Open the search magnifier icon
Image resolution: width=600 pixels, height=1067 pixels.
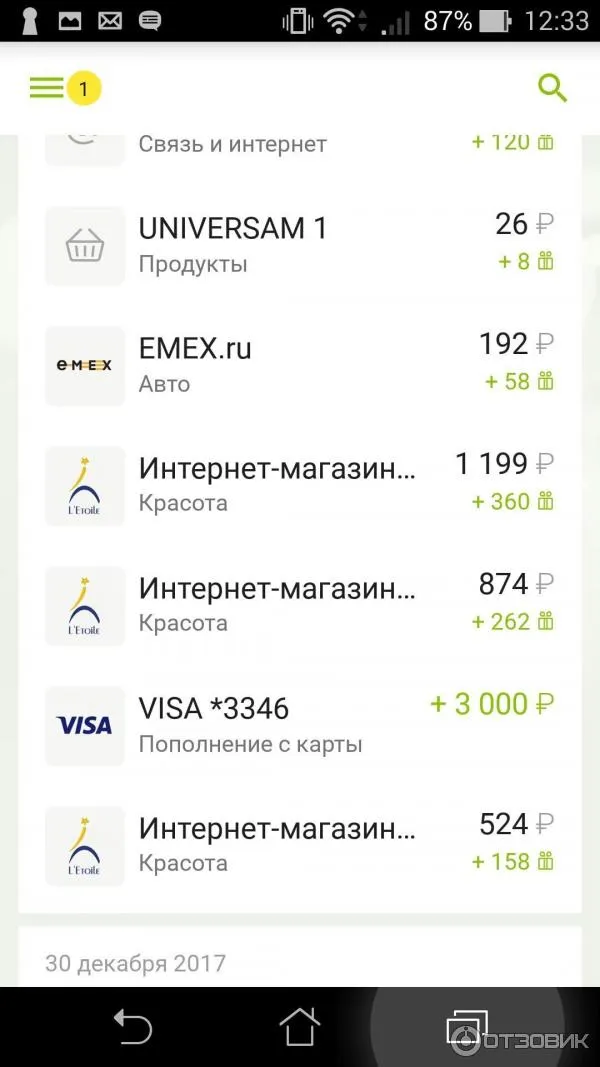pos(552,88)
